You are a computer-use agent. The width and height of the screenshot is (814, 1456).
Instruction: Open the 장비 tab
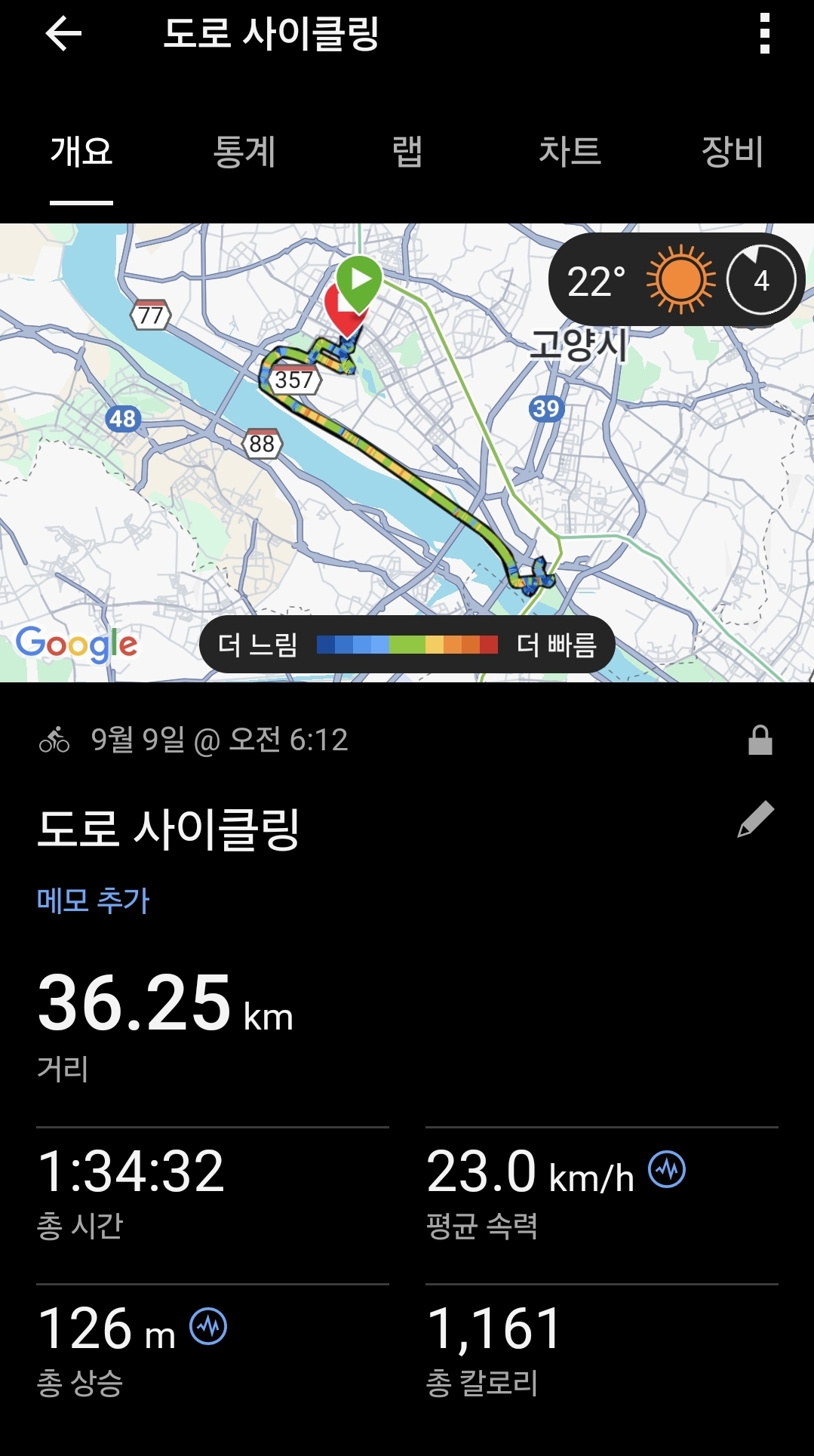pyautogui.click(x=733, y=152)
